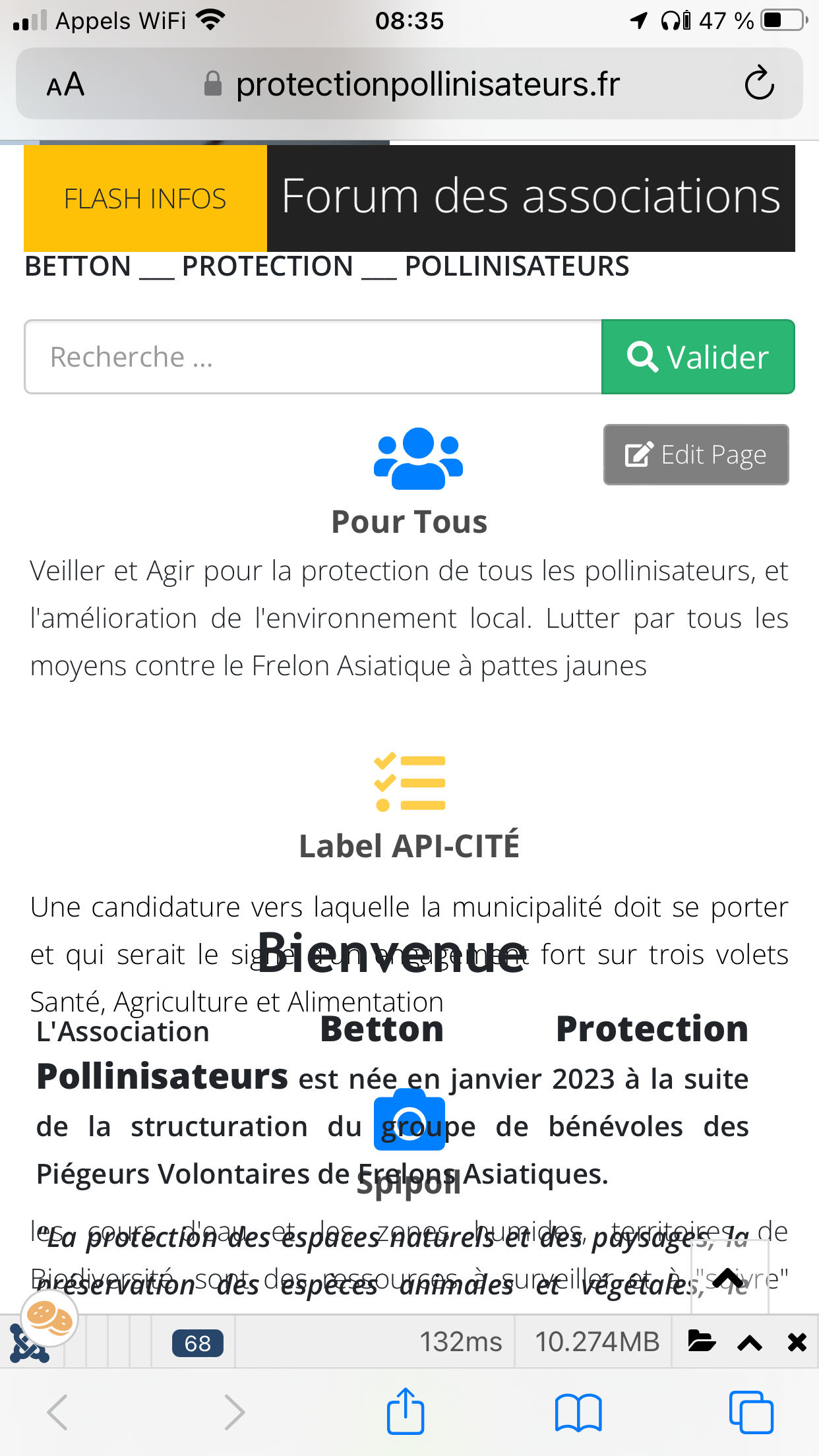The width and height of the screenshot is (819, 1456).
Task: Show open Safari tabs
Action: [750, 1412]
